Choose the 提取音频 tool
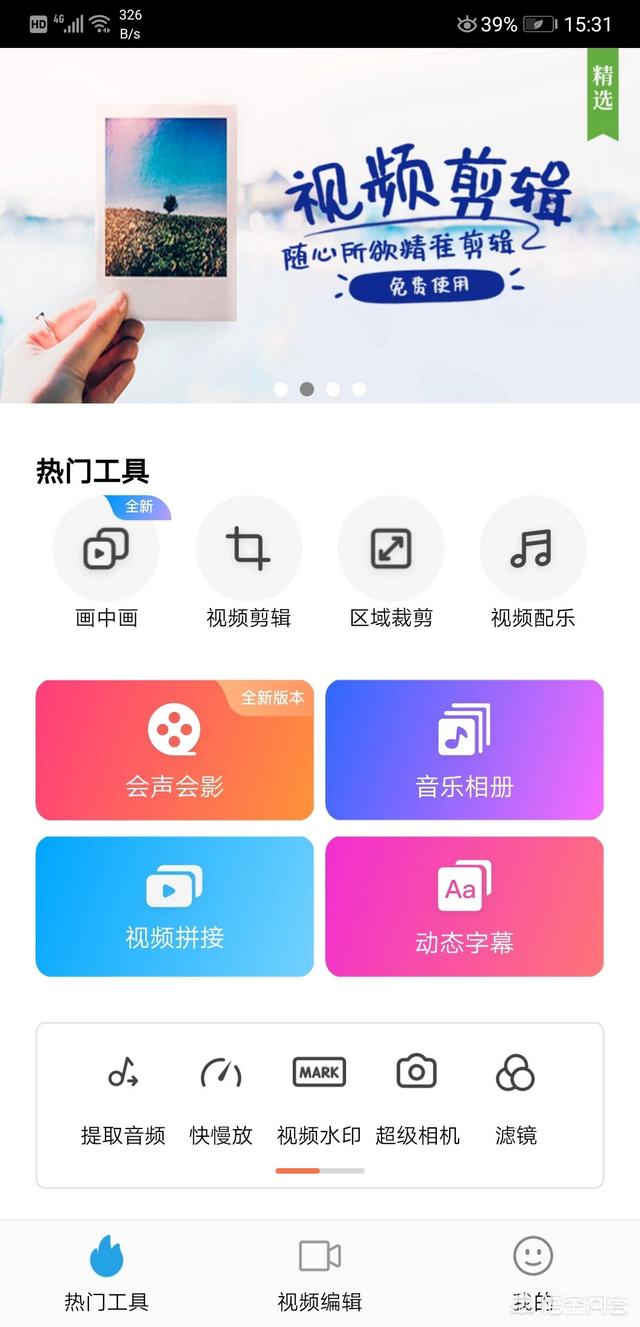This screenshot has height=1327, width=640. coord(123,1098)
